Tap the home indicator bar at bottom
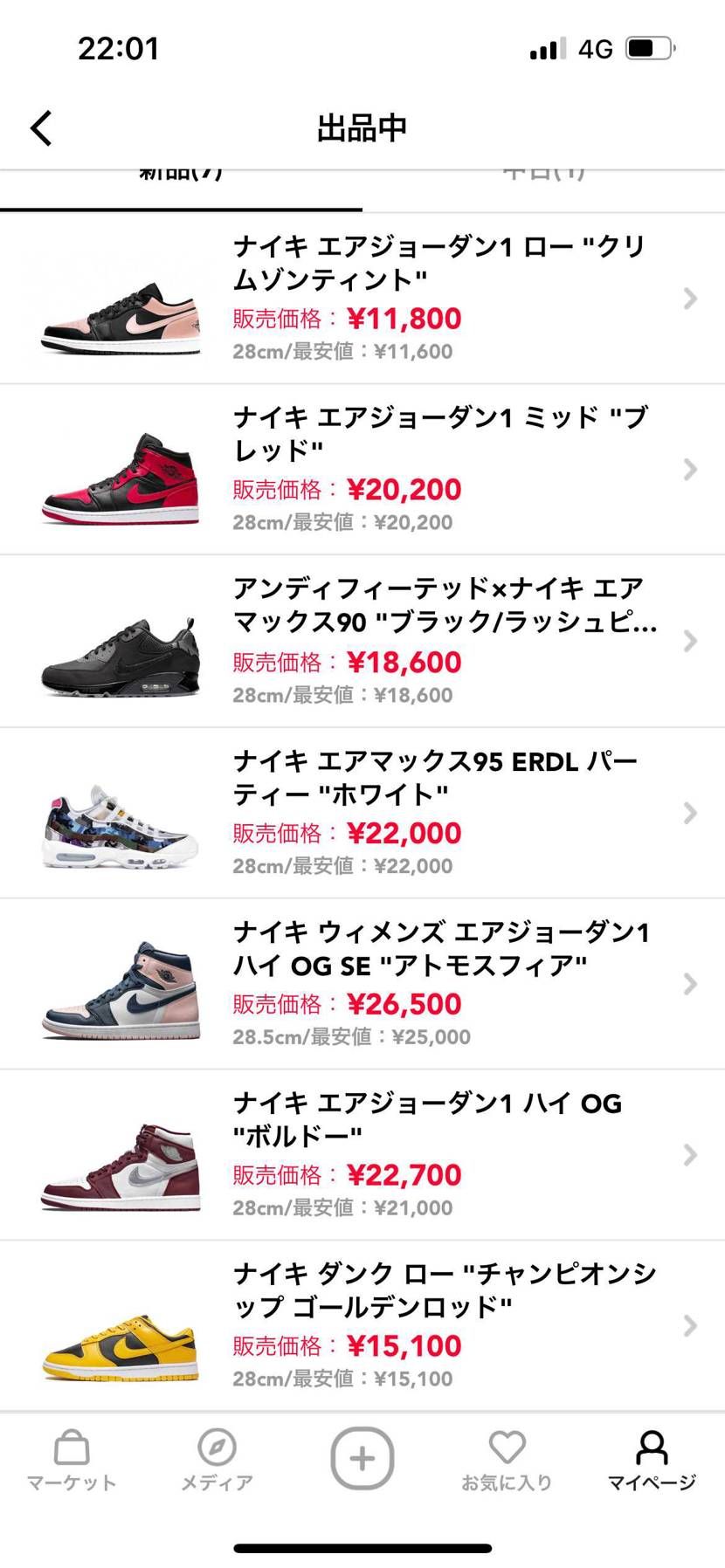Screen dimensions: 725x1568 (x=362, y=1545)
